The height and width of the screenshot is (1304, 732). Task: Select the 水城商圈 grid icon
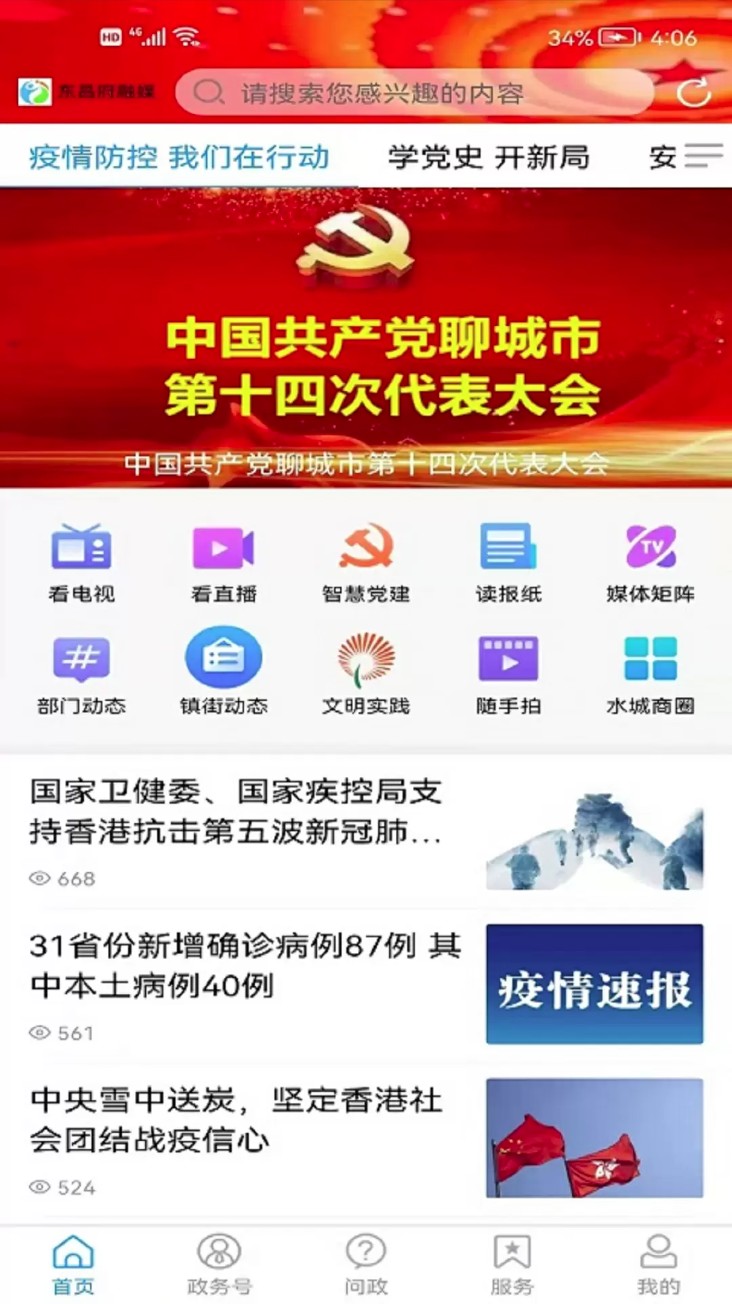651,668
